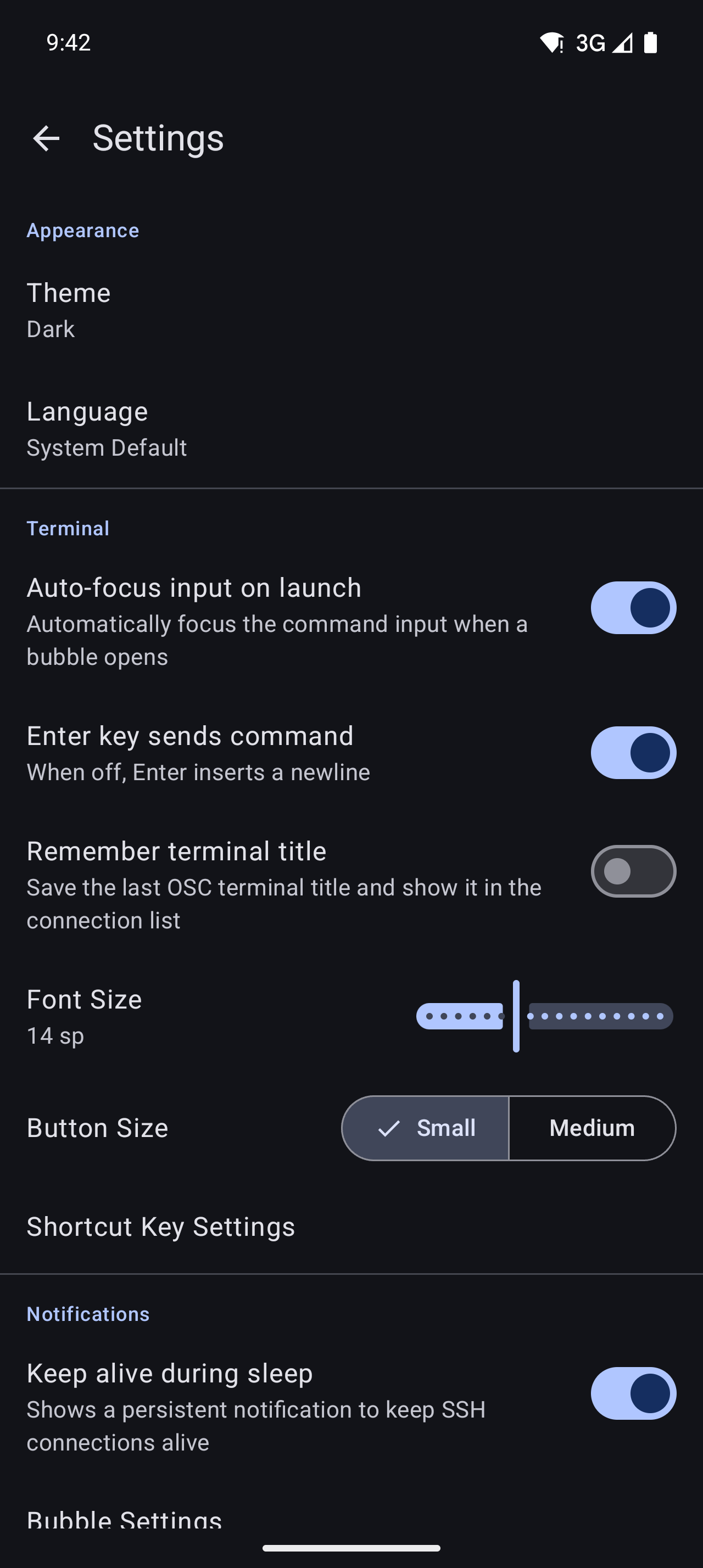Disable Auto-focus input on launch
This screenshot has height=1568, width=703.
(x=634, y=607)
